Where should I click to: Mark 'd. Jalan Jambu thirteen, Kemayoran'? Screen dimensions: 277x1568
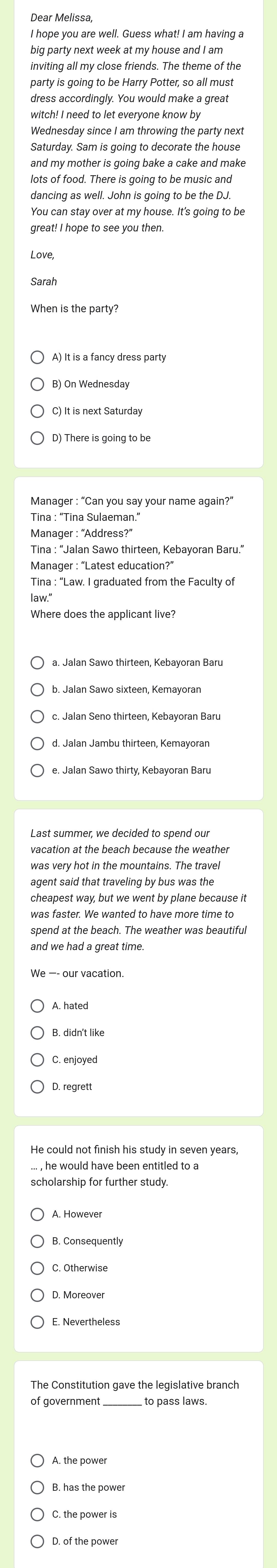[x=37, y=743]
